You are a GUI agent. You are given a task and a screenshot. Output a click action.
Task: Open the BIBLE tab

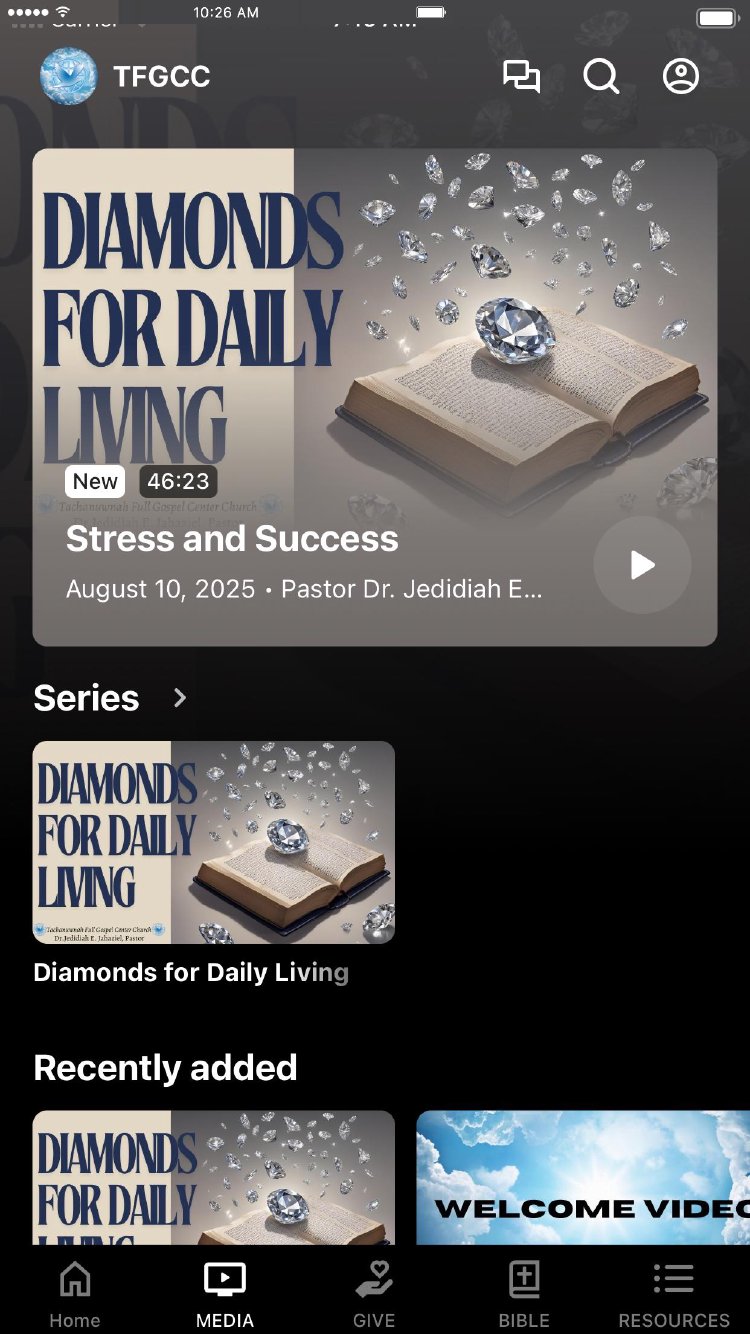click(x=524, y=1294)
